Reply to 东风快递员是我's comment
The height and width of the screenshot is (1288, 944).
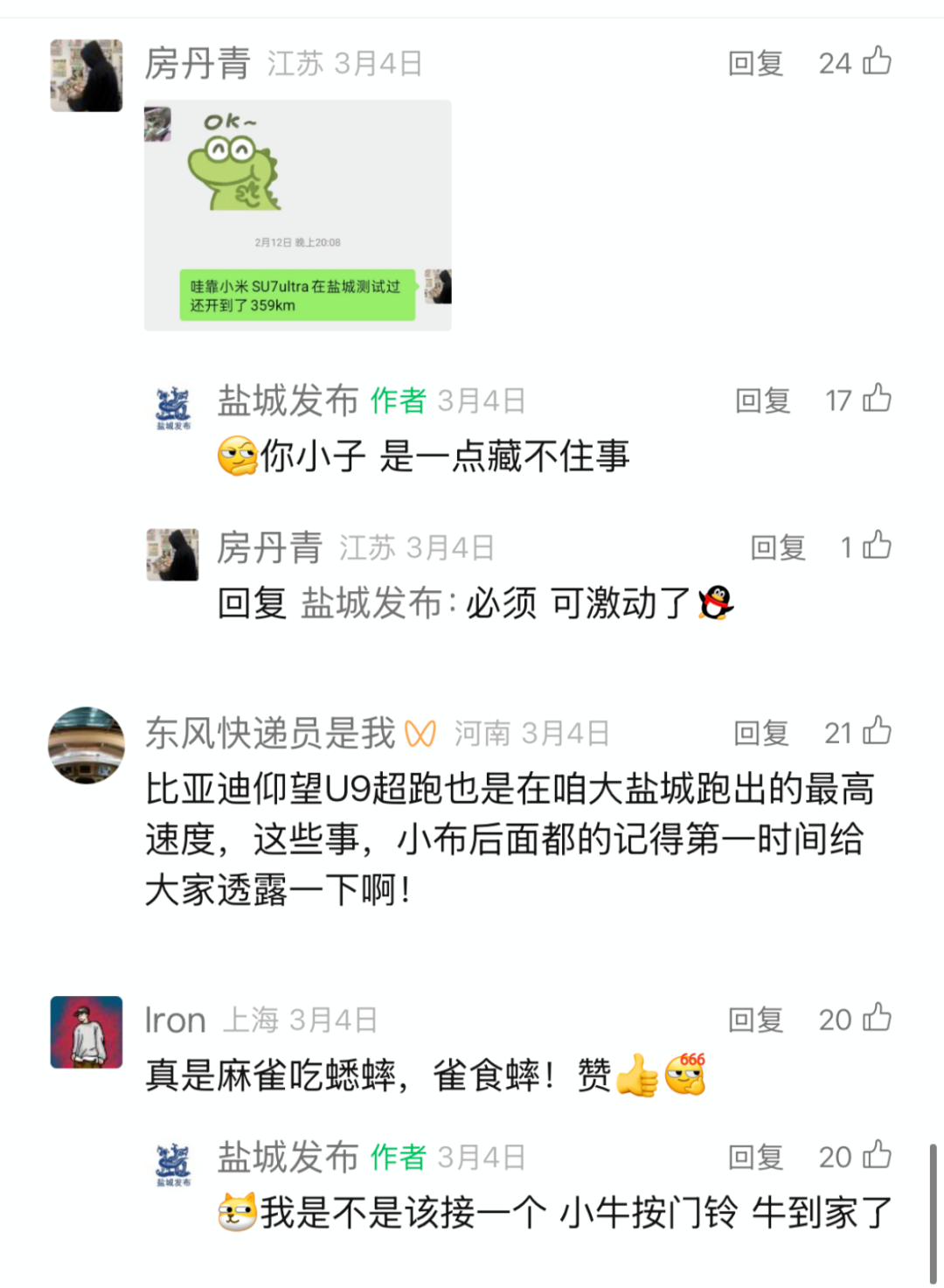[x=760, y=733]
